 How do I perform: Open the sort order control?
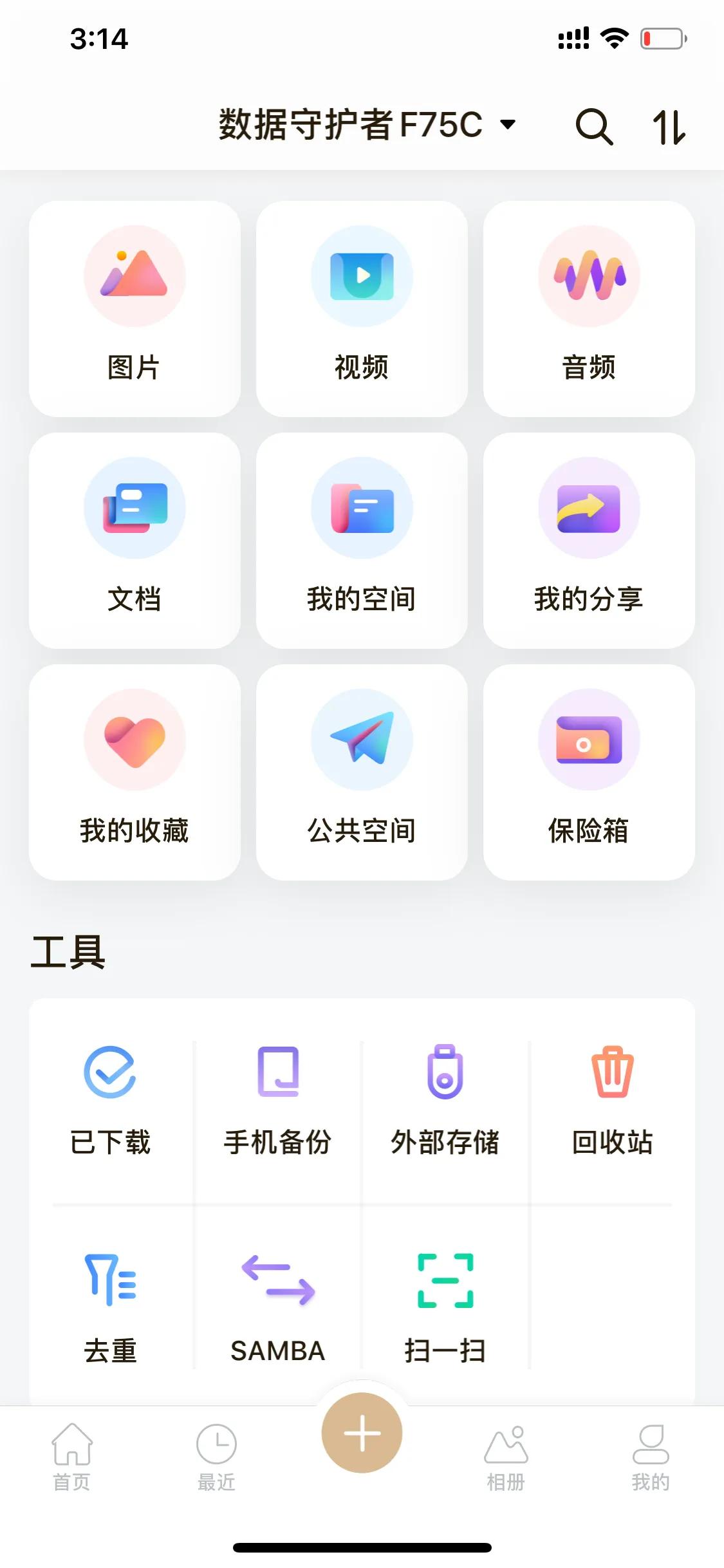pos(671,127)
